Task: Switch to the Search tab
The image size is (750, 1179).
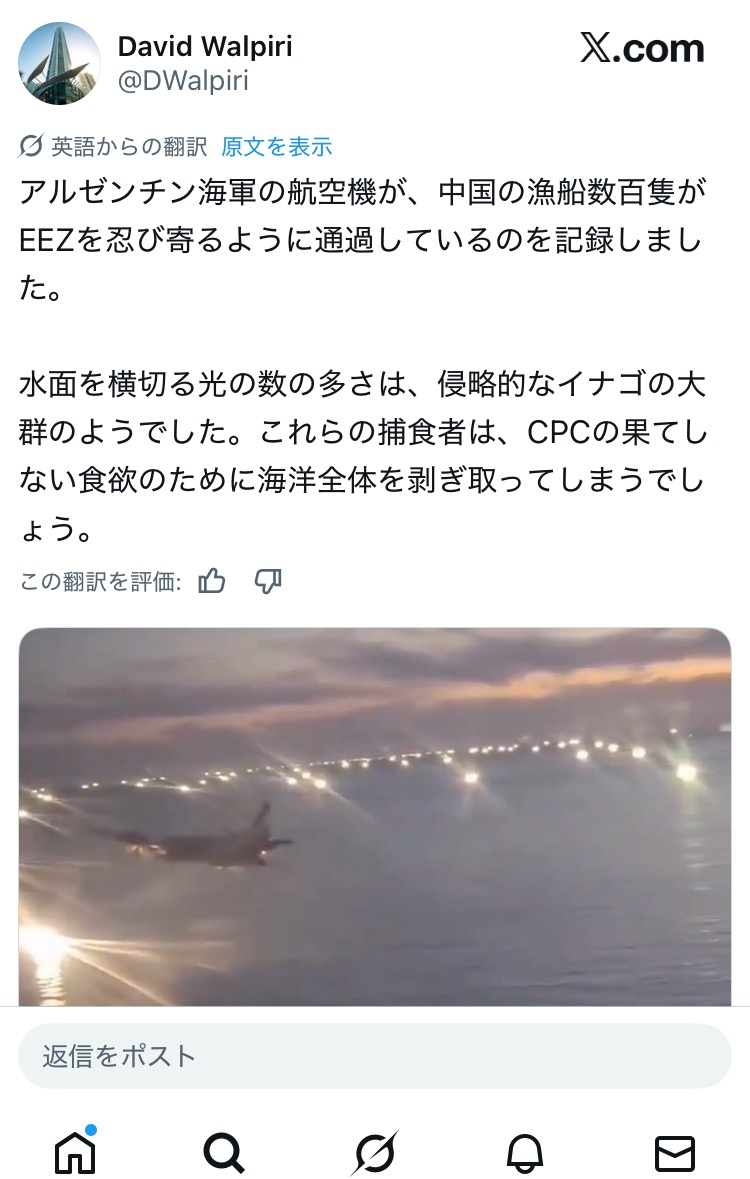Action: click(x=224, y=1153)
